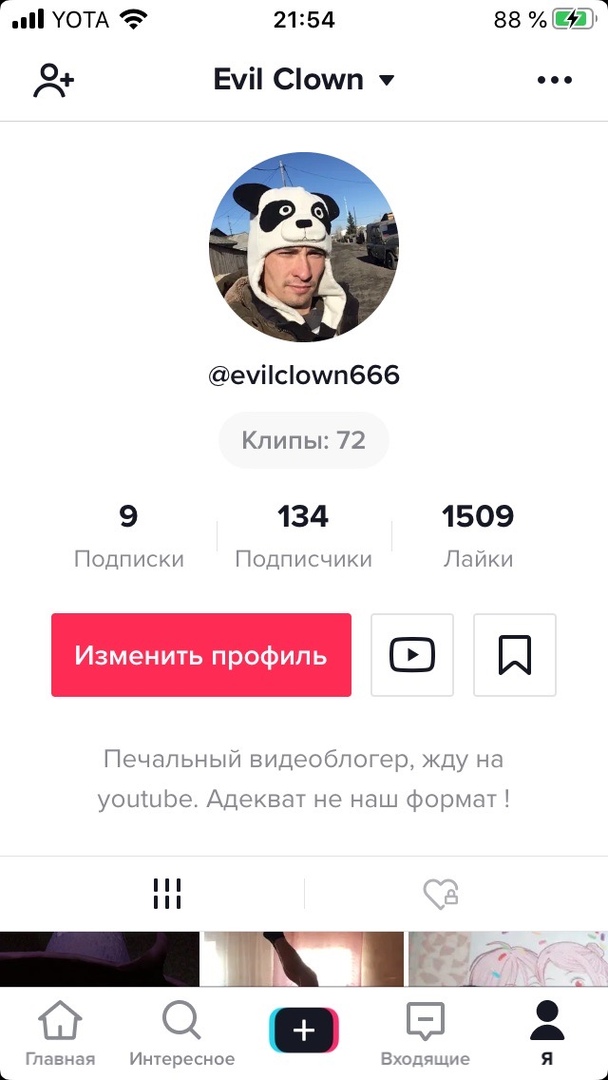Switch to the Интересное tab
This screenshot has width=608, height=1080.
click(182, 1034)
